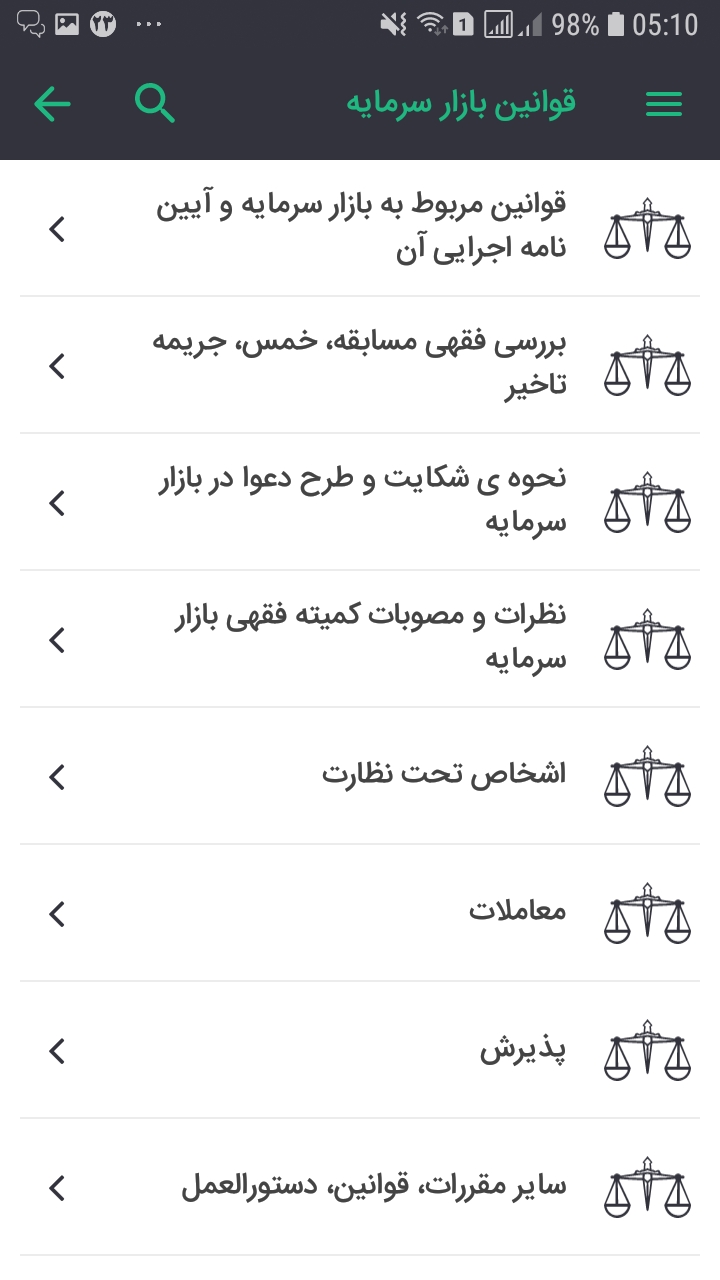Expand the chevron for قوانین مربوط به بازار سرمایه

click(57, 228)
